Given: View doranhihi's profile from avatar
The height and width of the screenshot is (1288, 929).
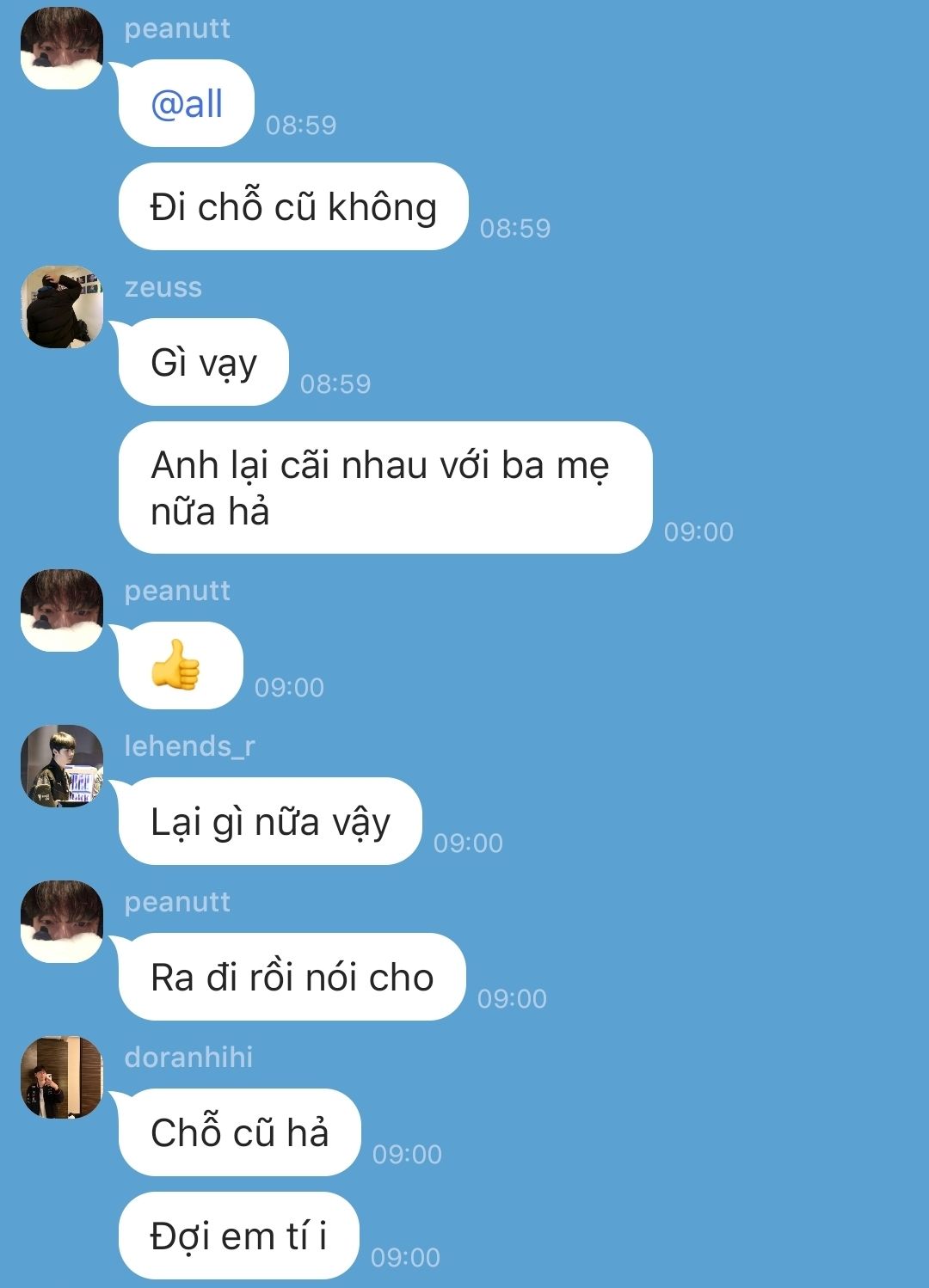Looking at the screenshot, I should pyautogui.click(x=62, y=1077).
